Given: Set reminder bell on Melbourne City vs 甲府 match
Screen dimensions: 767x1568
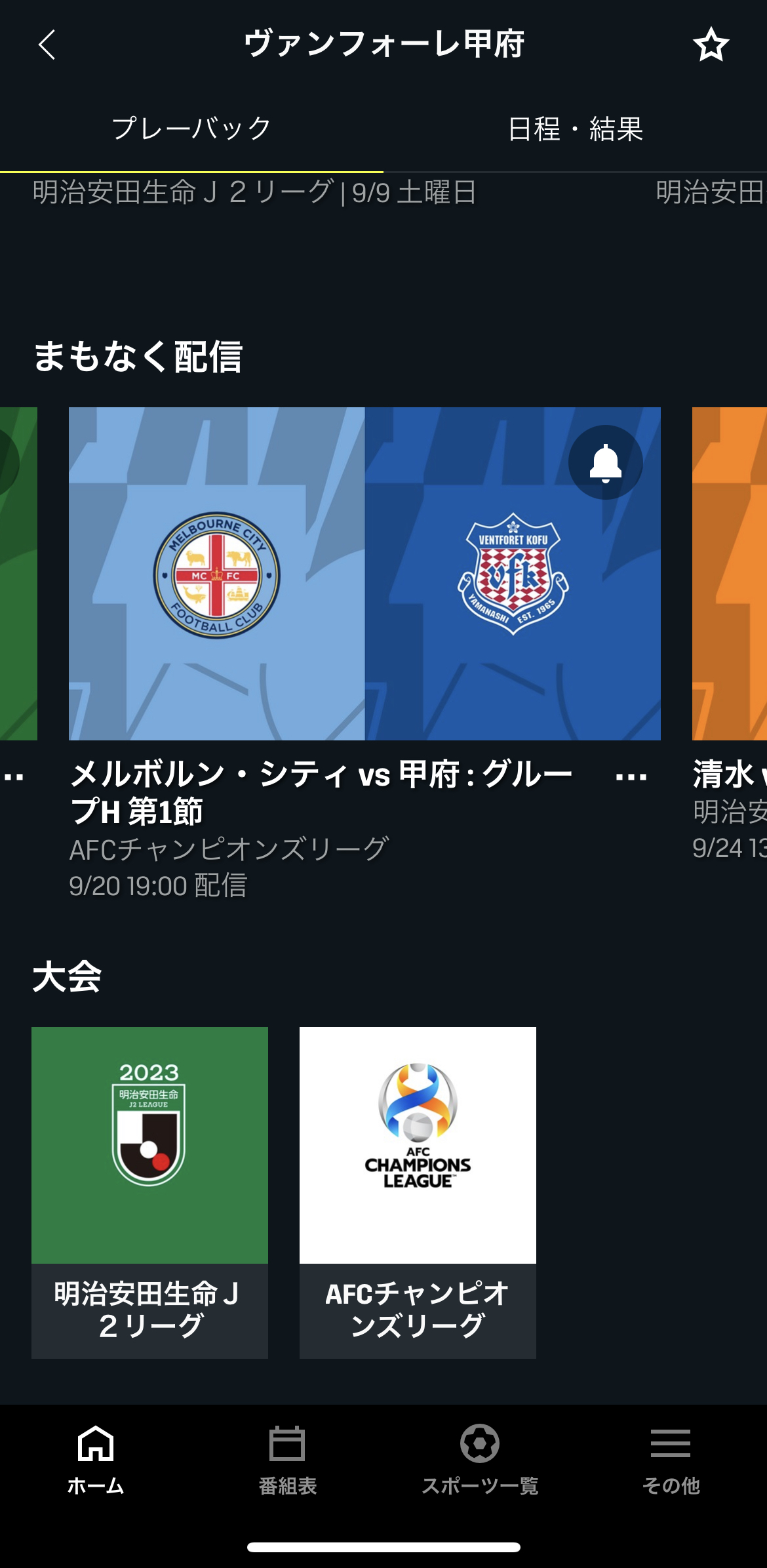Looking at the screenshot, I should click(605, 462).
